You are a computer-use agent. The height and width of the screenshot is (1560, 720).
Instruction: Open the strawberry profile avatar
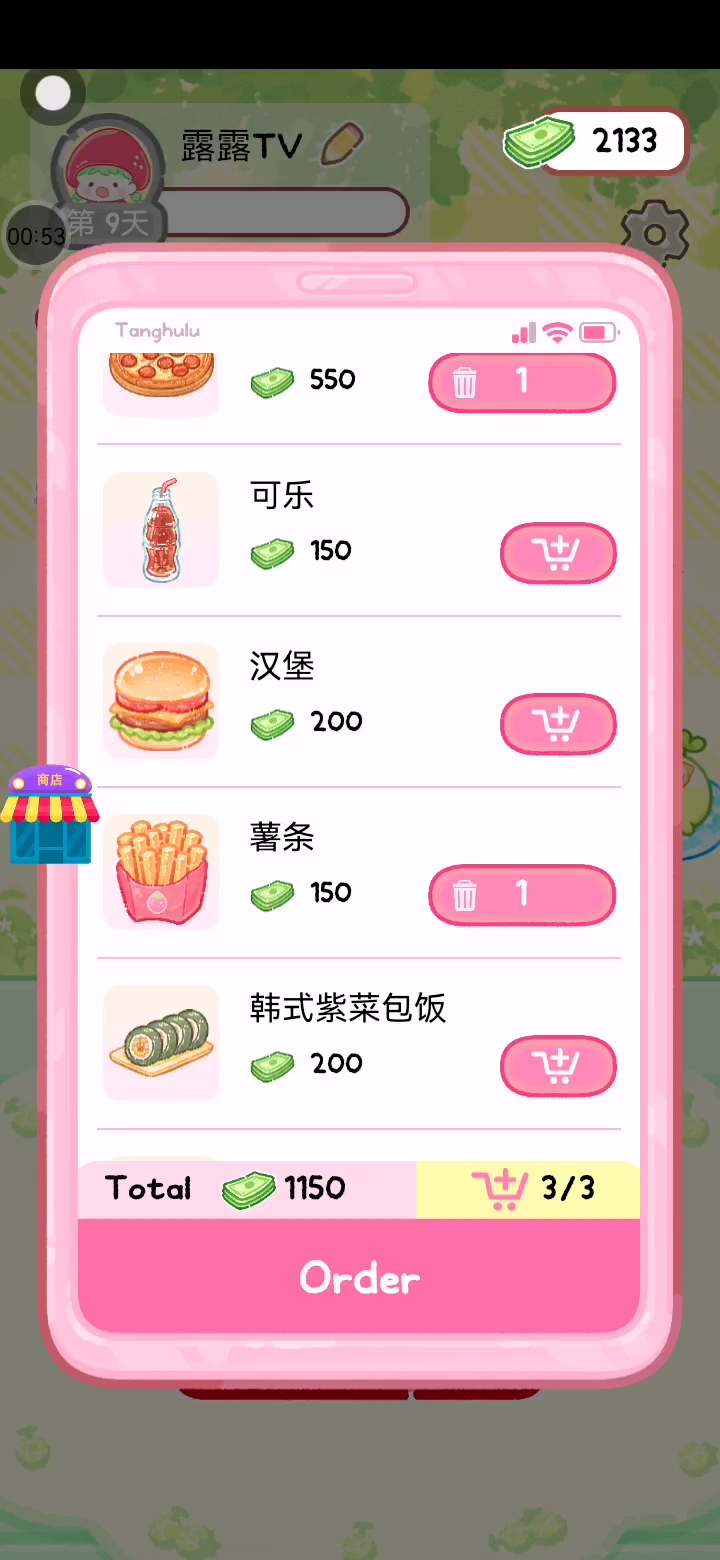pos(107,165)
